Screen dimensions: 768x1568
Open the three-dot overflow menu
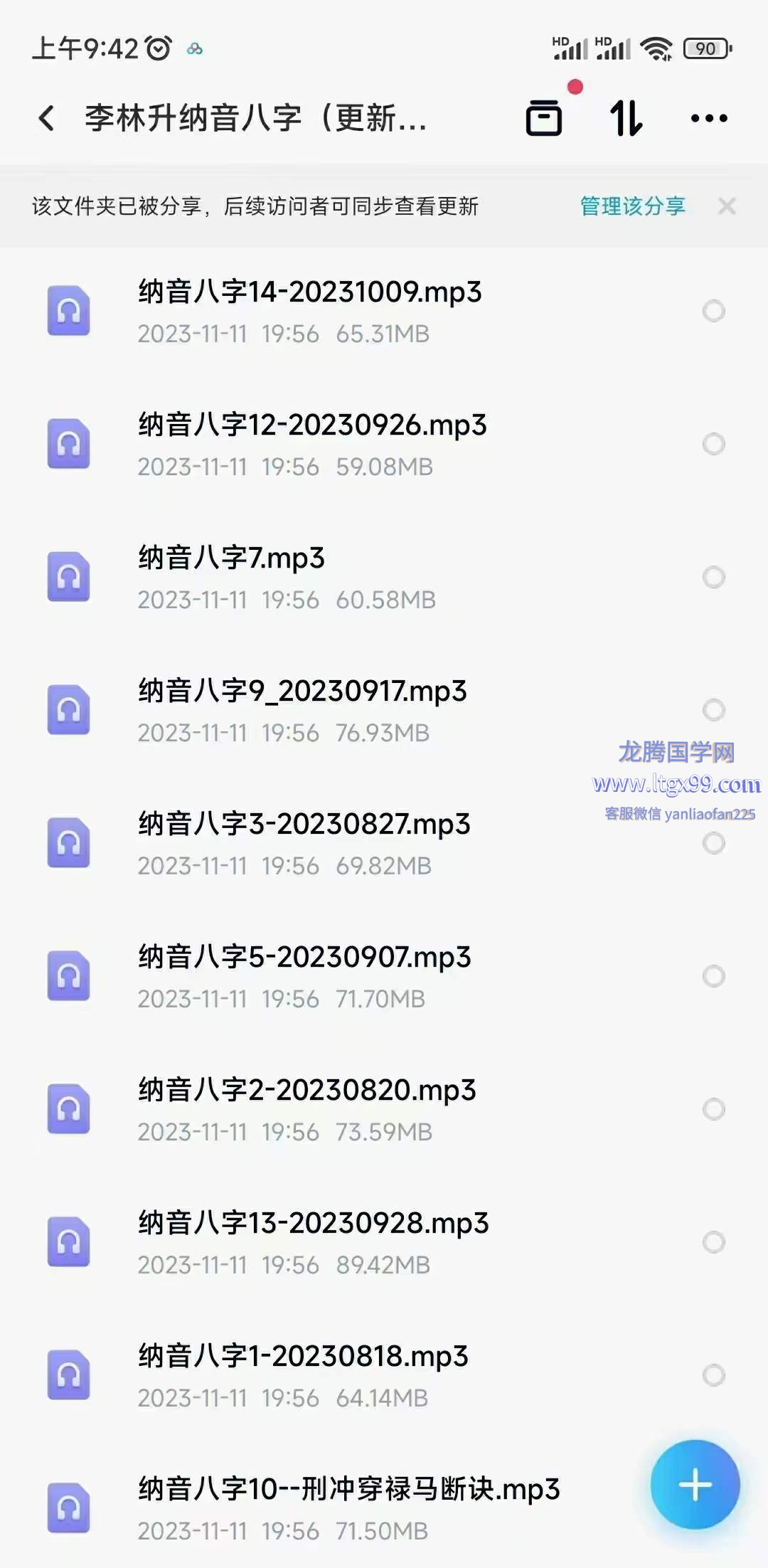click(709, 118)
